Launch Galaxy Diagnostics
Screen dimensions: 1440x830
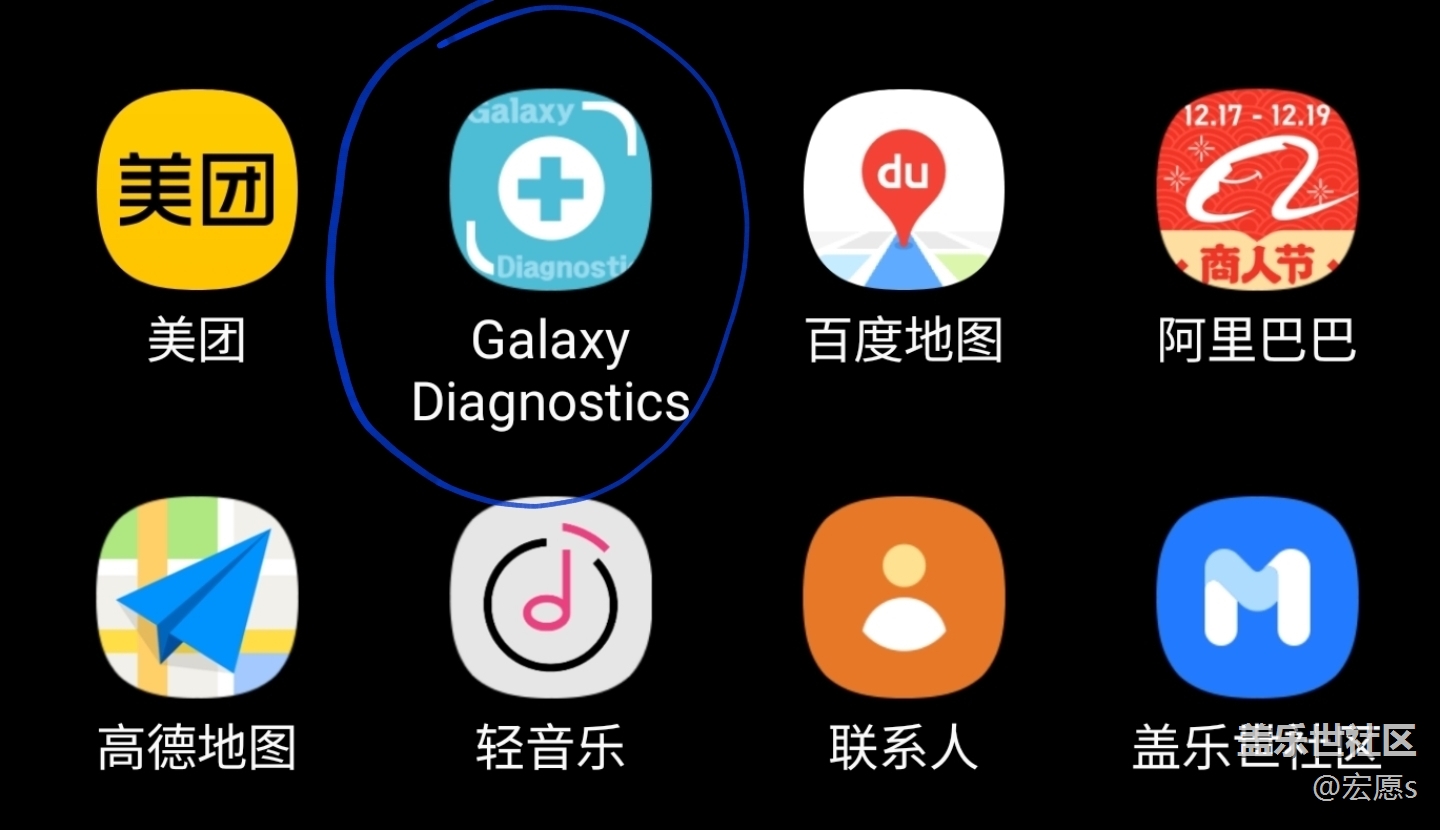point(550,190)
